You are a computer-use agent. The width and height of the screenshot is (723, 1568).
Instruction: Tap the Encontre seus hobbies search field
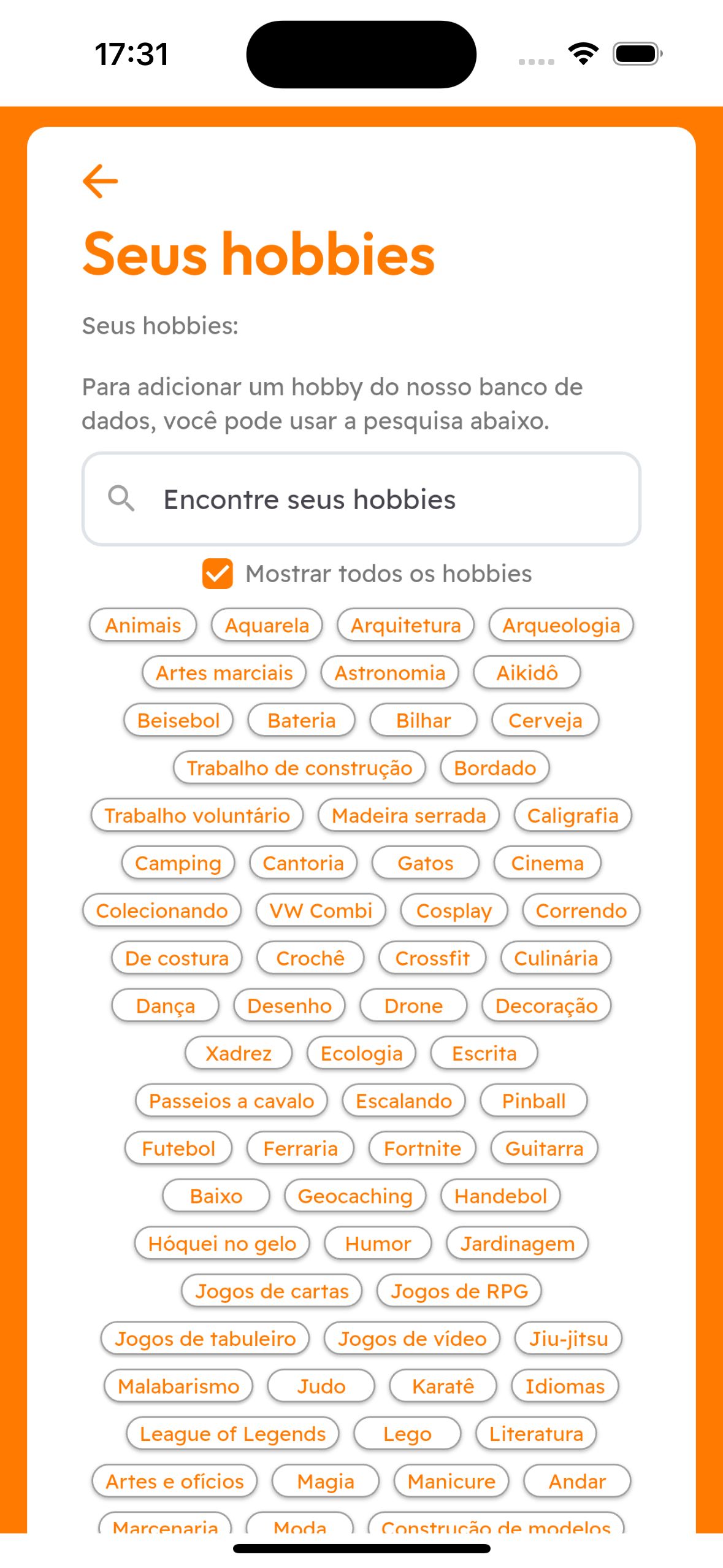pos(361,499)
